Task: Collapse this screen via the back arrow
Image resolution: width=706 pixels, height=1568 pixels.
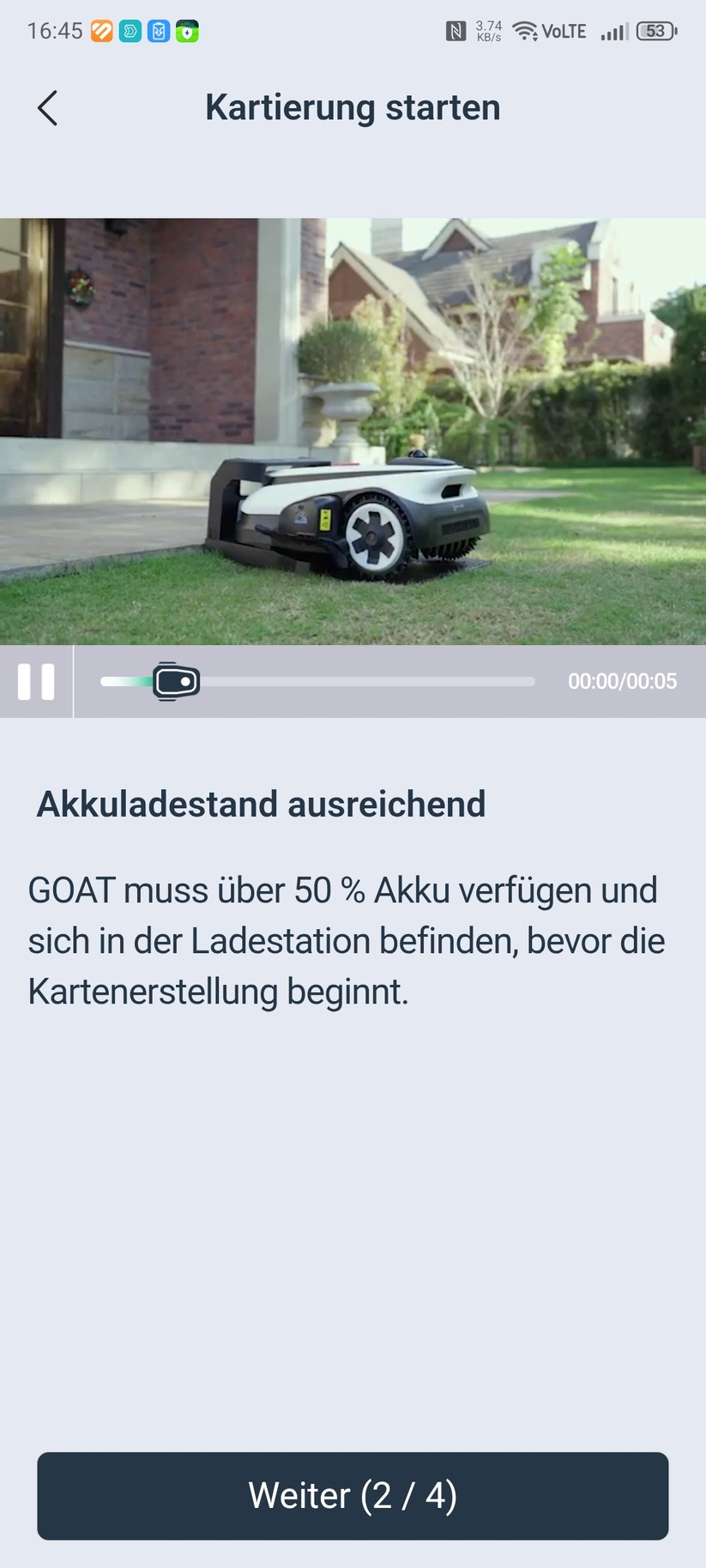Action: [47, 108]
